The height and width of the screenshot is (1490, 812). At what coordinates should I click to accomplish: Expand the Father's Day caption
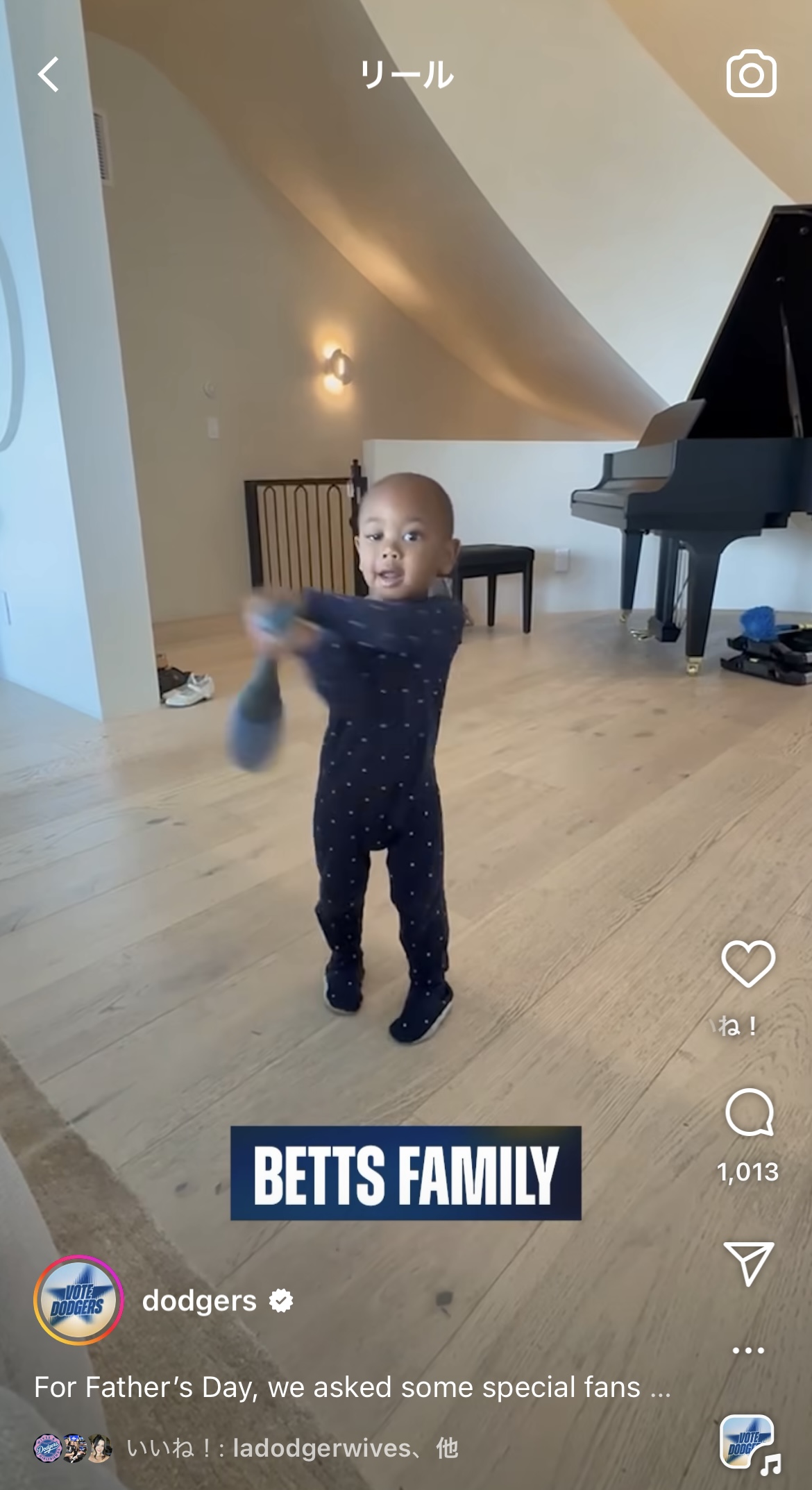click(352, 1387)
